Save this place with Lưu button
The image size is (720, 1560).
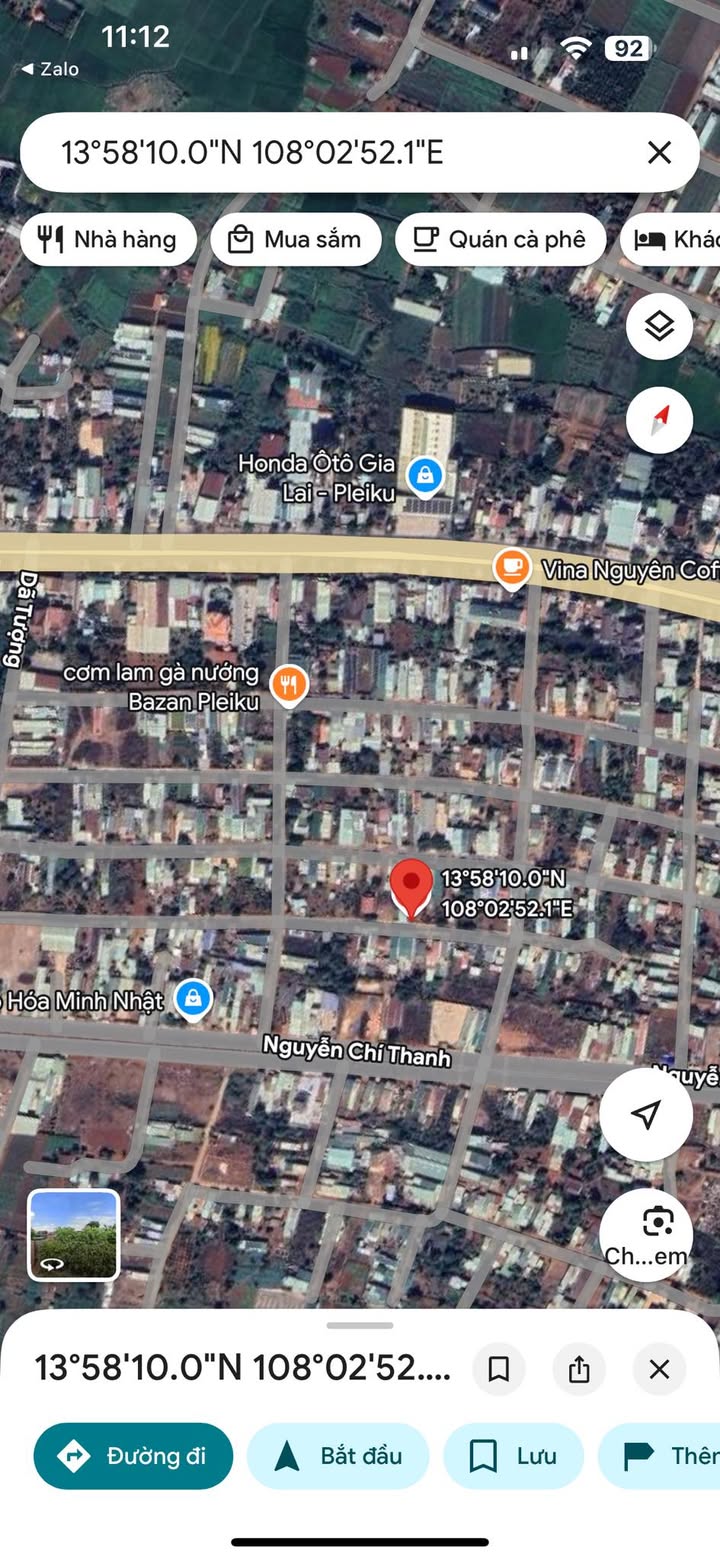513,1456
